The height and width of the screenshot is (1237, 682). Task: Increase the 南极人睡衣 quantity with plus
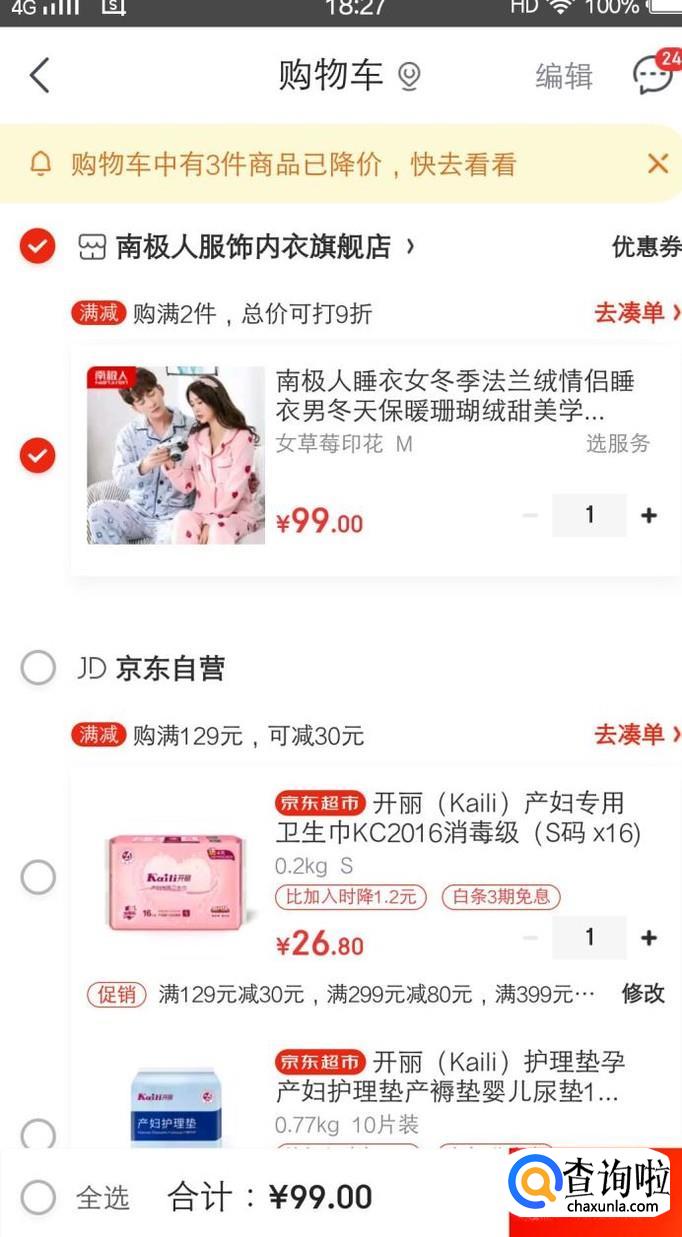point(649,515)
